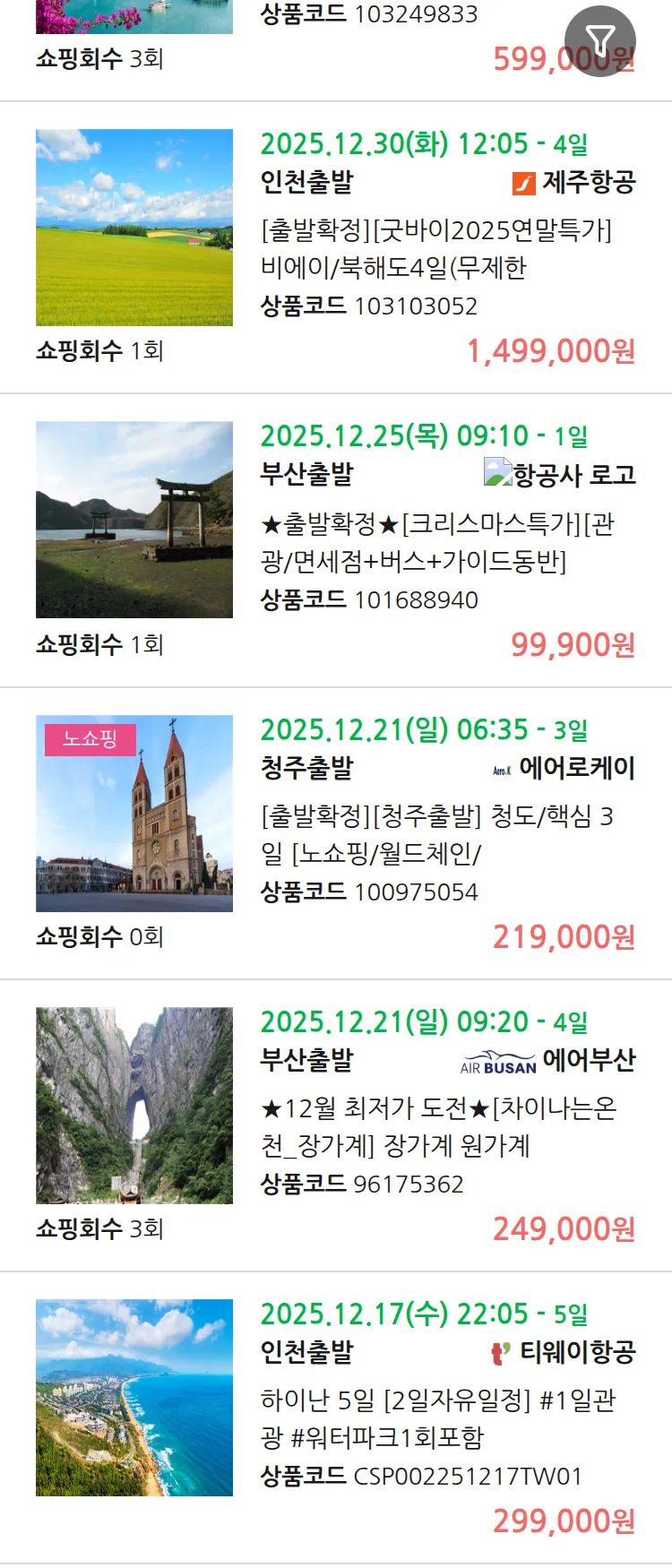672x1568 pixels.
Task: Open the 제주항공 비에이/북해도 4일 package
Action: point(435,249)
